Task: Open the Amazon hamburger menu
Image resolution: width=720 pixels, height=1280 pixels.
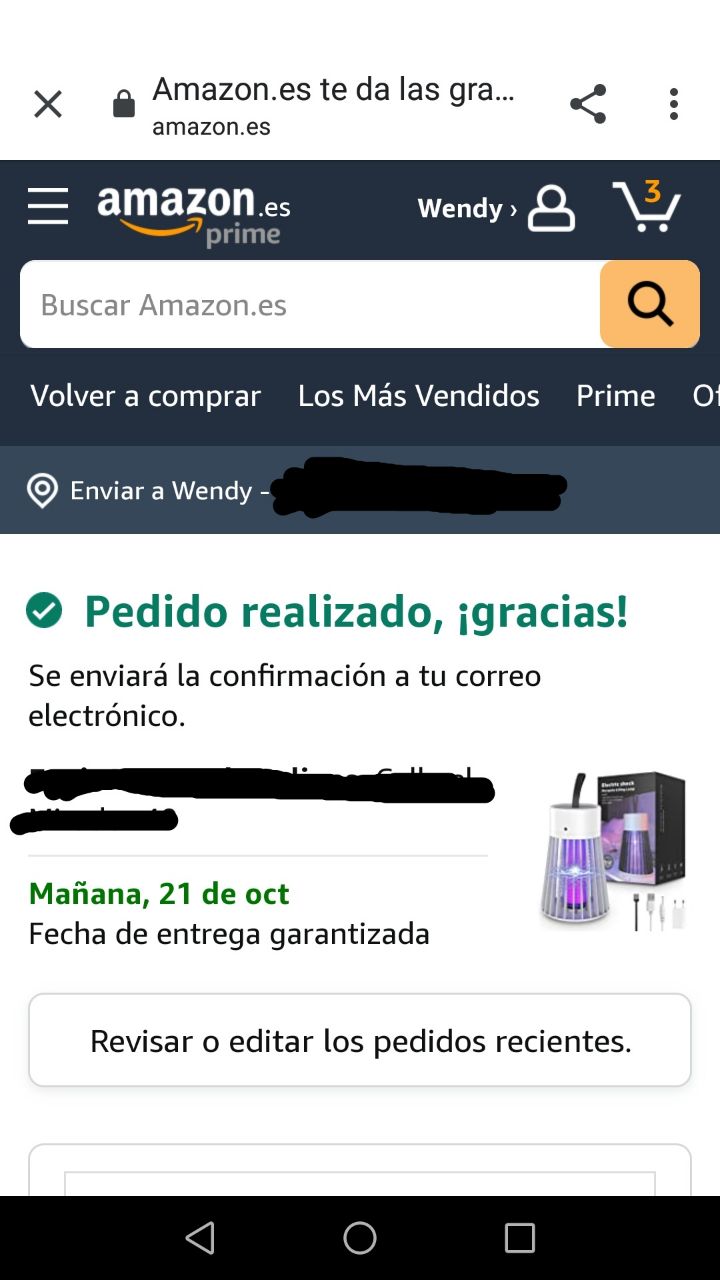Action: coord(48,207)
